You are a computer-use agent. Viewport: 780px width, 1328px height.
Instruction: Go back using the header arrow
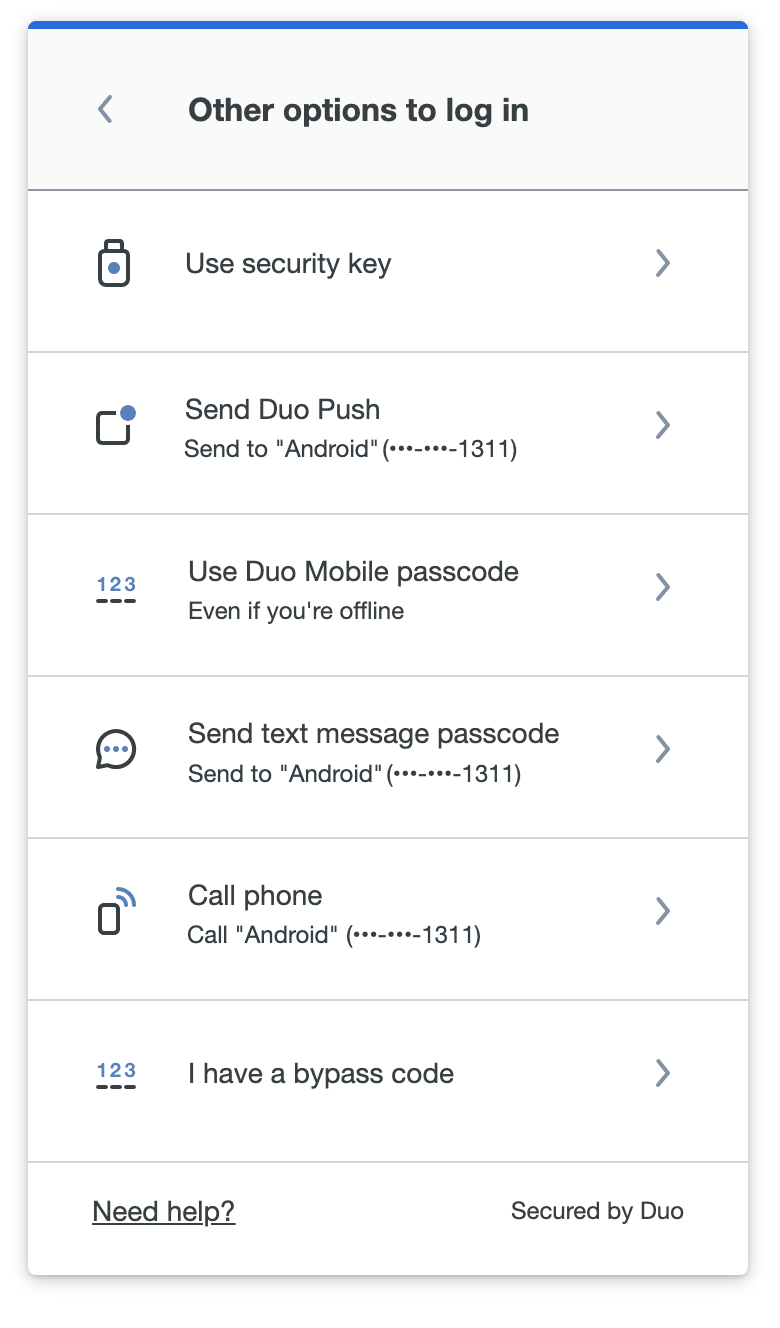click(105, 109)
